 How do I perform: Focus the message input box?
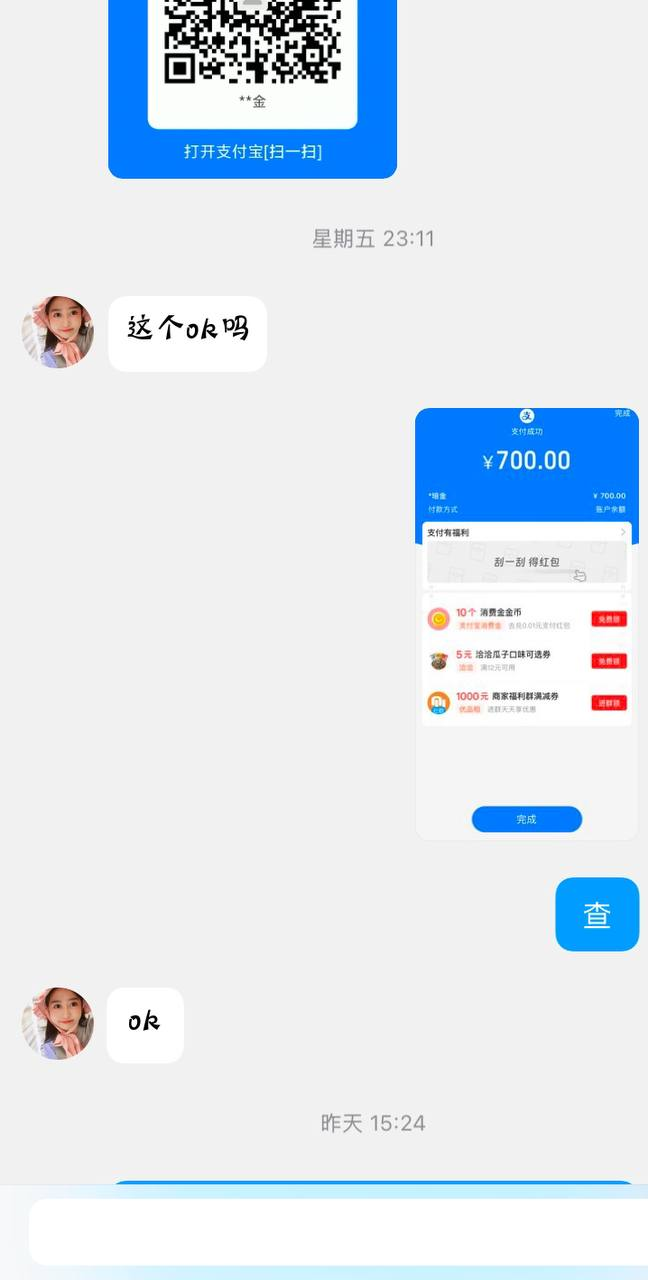tap(338, 1232)
